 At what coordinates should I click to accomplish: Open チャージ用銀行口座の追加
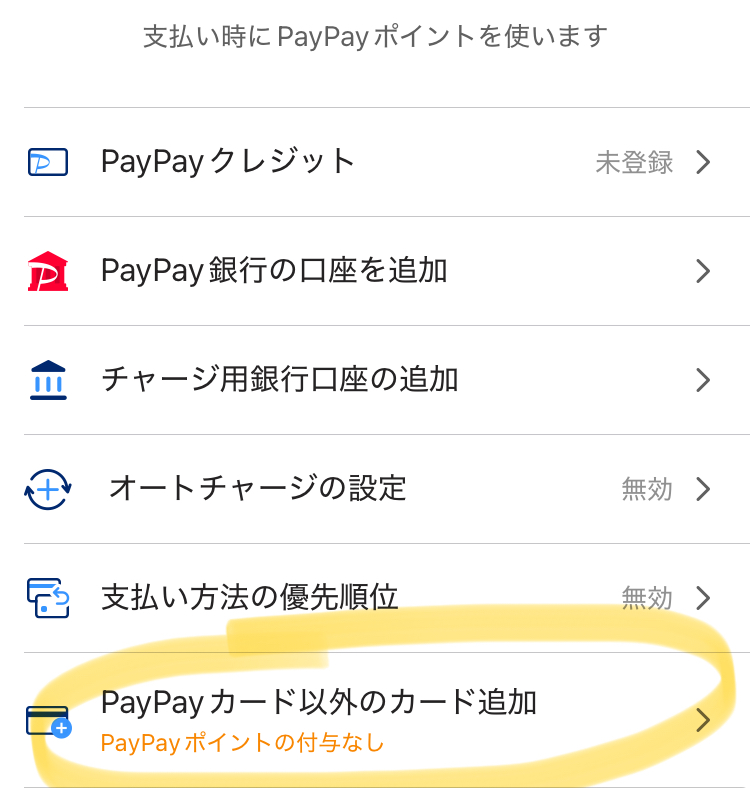pos(375,380)
